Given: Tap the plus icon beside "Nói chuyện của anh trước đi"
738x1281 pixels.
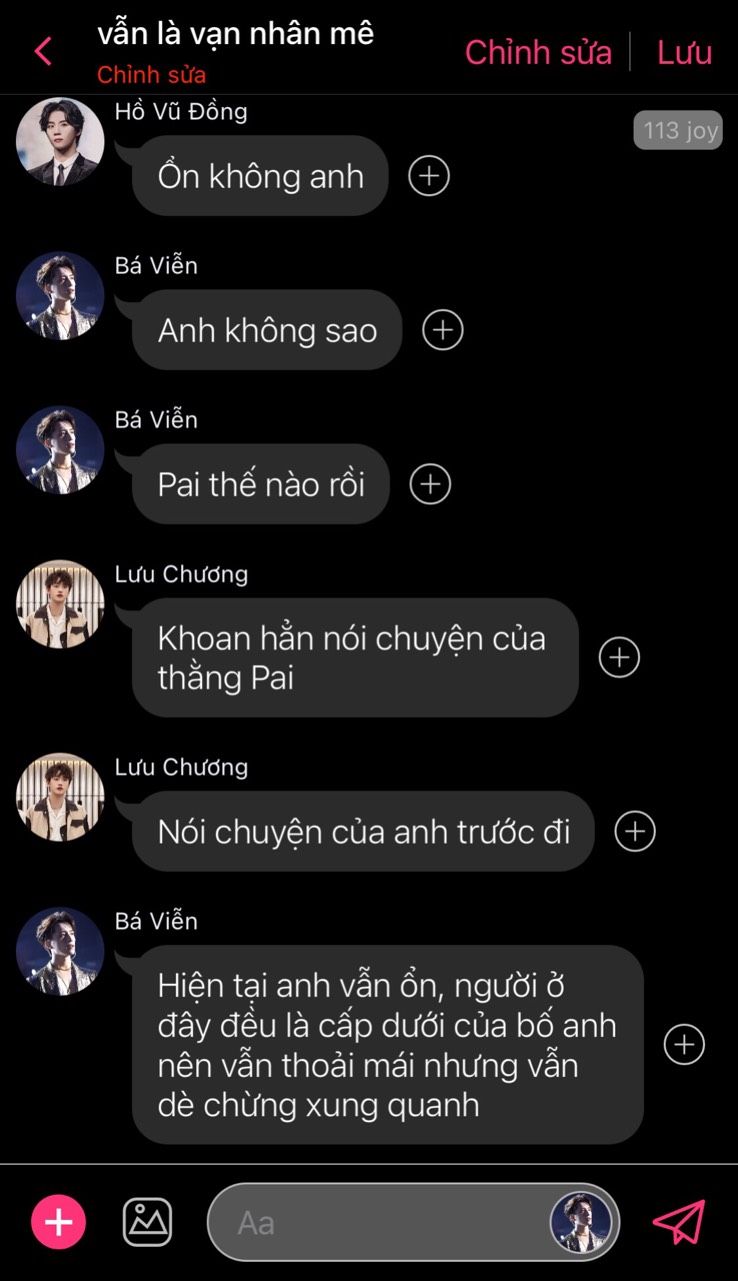Looking at the screenshot, I should pyautogui.click(x=635, y=831).
